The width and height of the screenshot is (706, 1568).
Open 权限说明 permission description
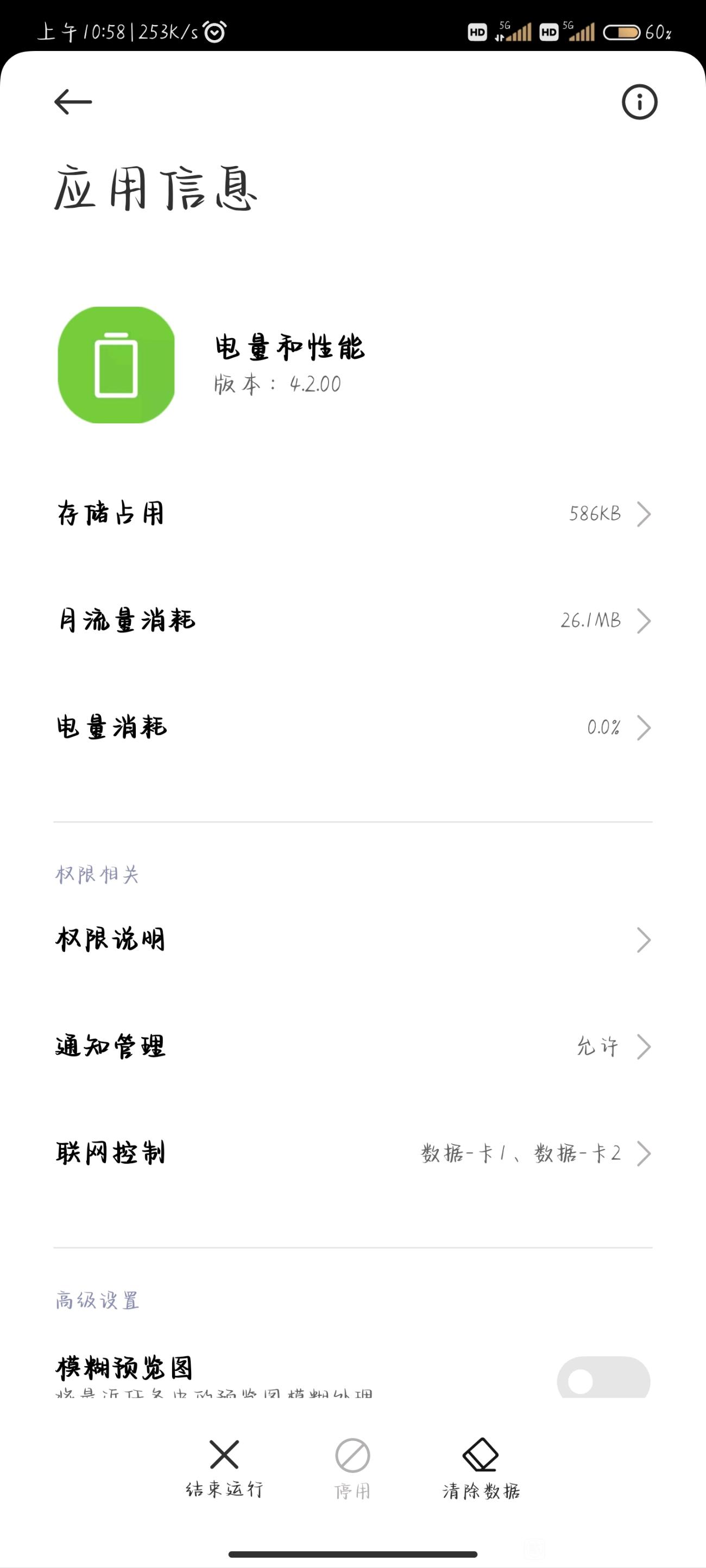pos(354,940)
